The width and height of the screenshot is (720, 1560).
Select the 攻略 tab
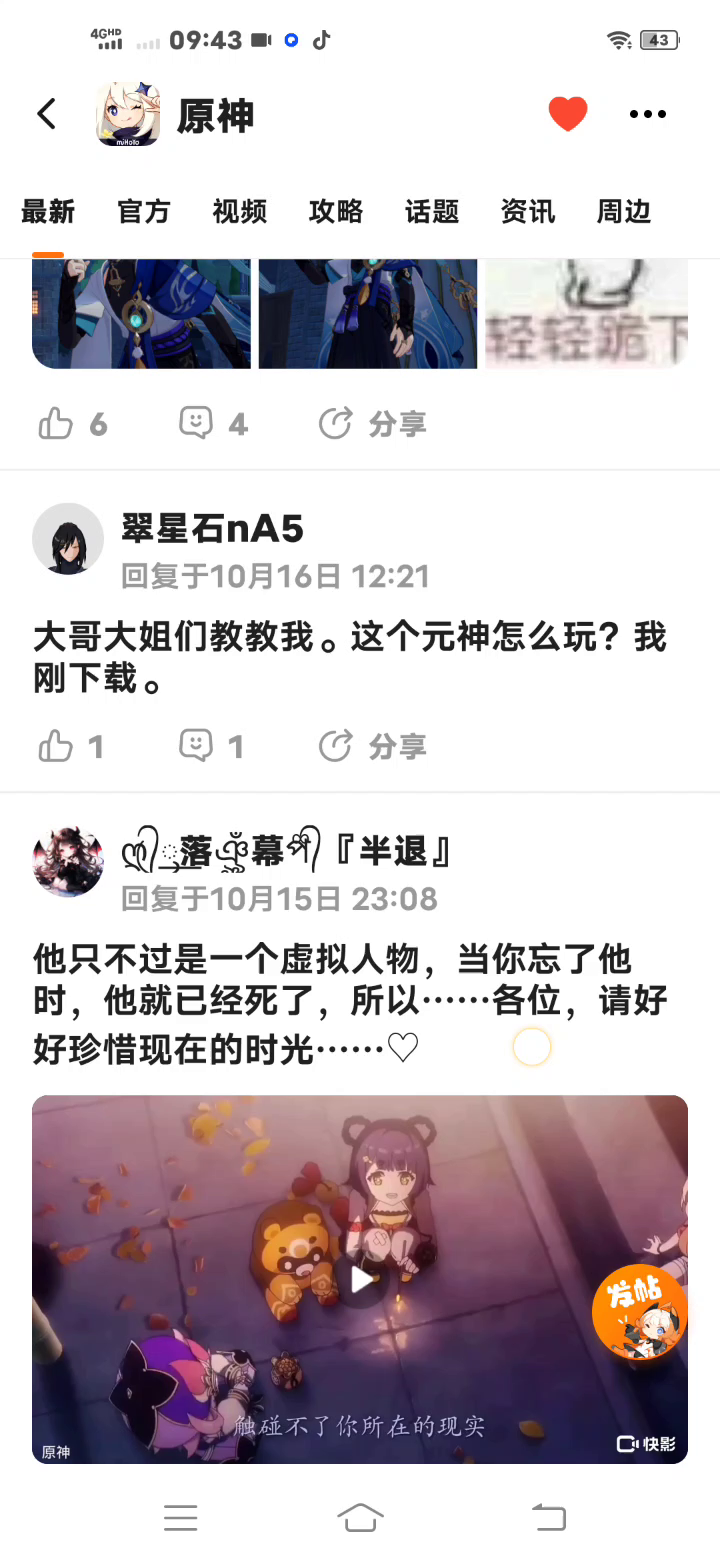(x=336, y=212)
